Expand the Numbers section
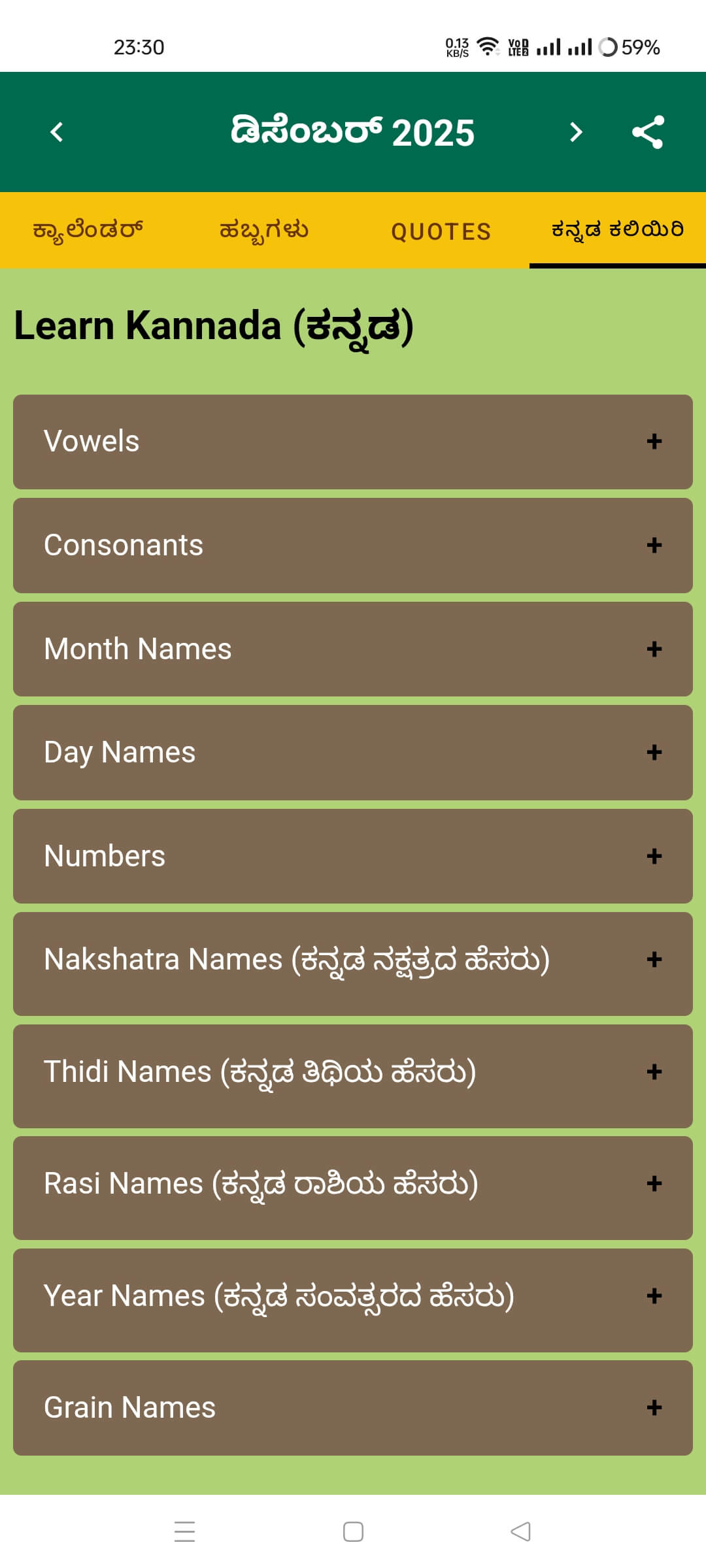Image resolution: width=706 pixels, height=1568 pixels. click(x=353, y=857)
